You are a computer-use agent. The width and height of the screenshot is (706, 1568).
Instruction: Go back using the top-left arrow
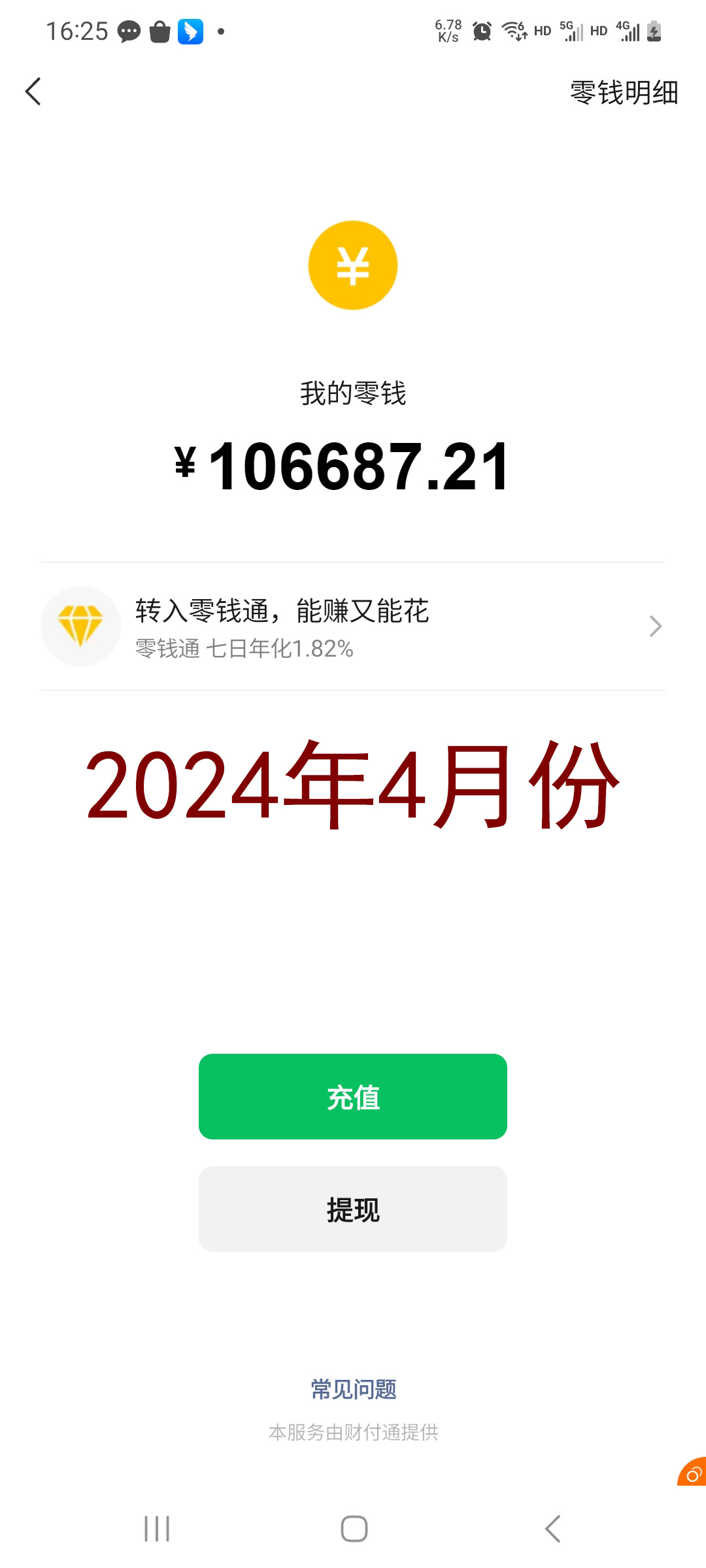click(x=33, y=91)
